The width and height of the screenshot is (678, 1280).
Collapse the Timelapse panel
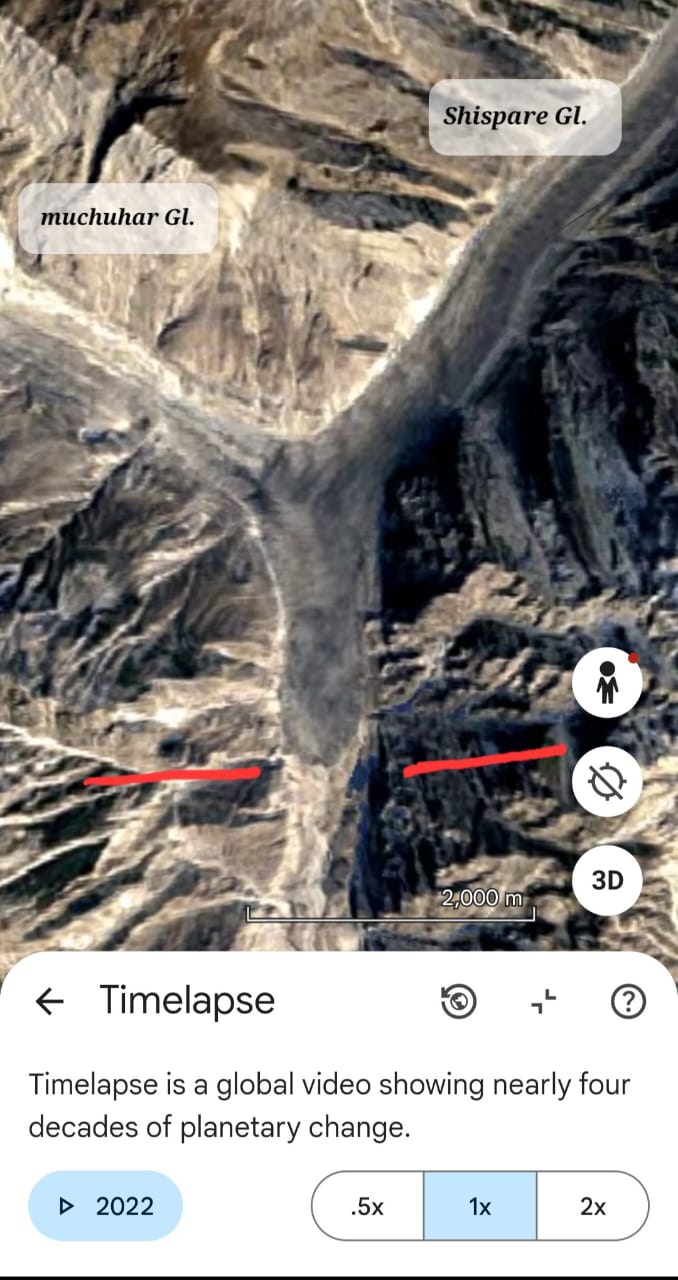[543, 1001]
